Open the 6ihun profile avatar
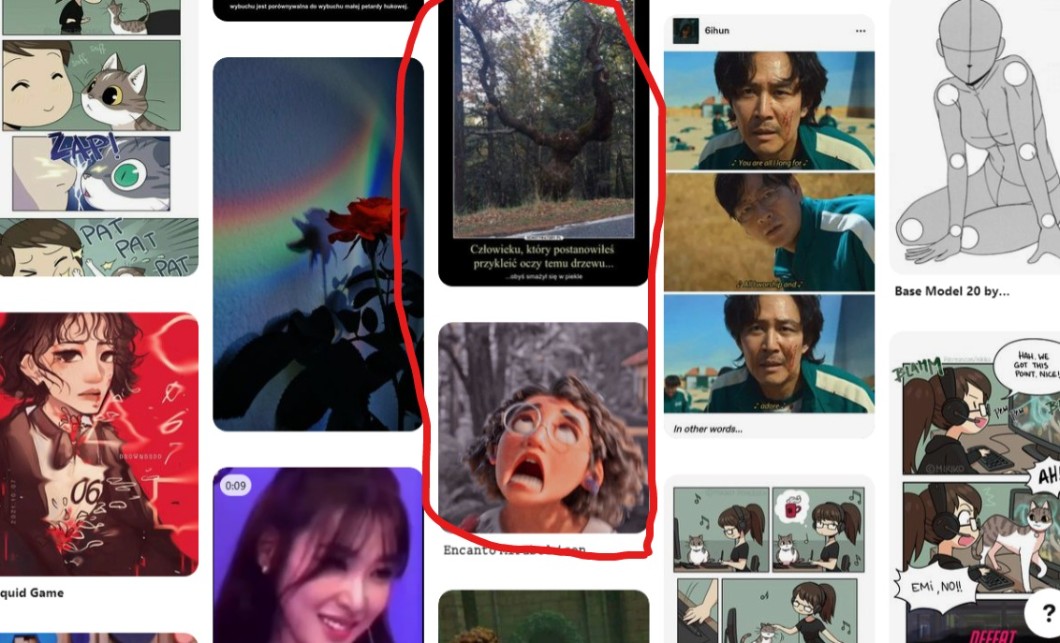Screen dimensions: 1060x643 [685, 31]
